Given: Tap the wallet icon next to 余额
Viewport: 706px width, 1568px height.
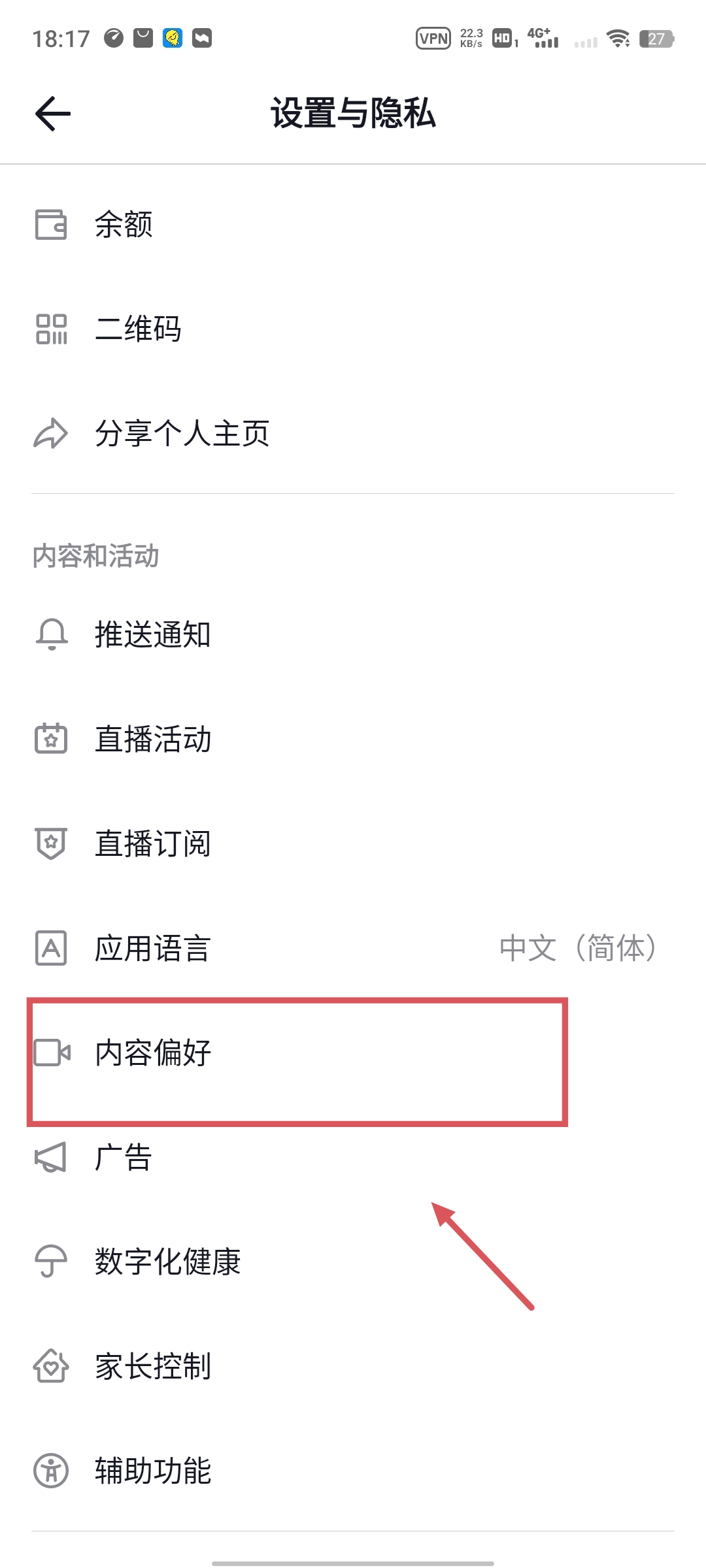Looking at the screenshot, I should coord(51,225).
